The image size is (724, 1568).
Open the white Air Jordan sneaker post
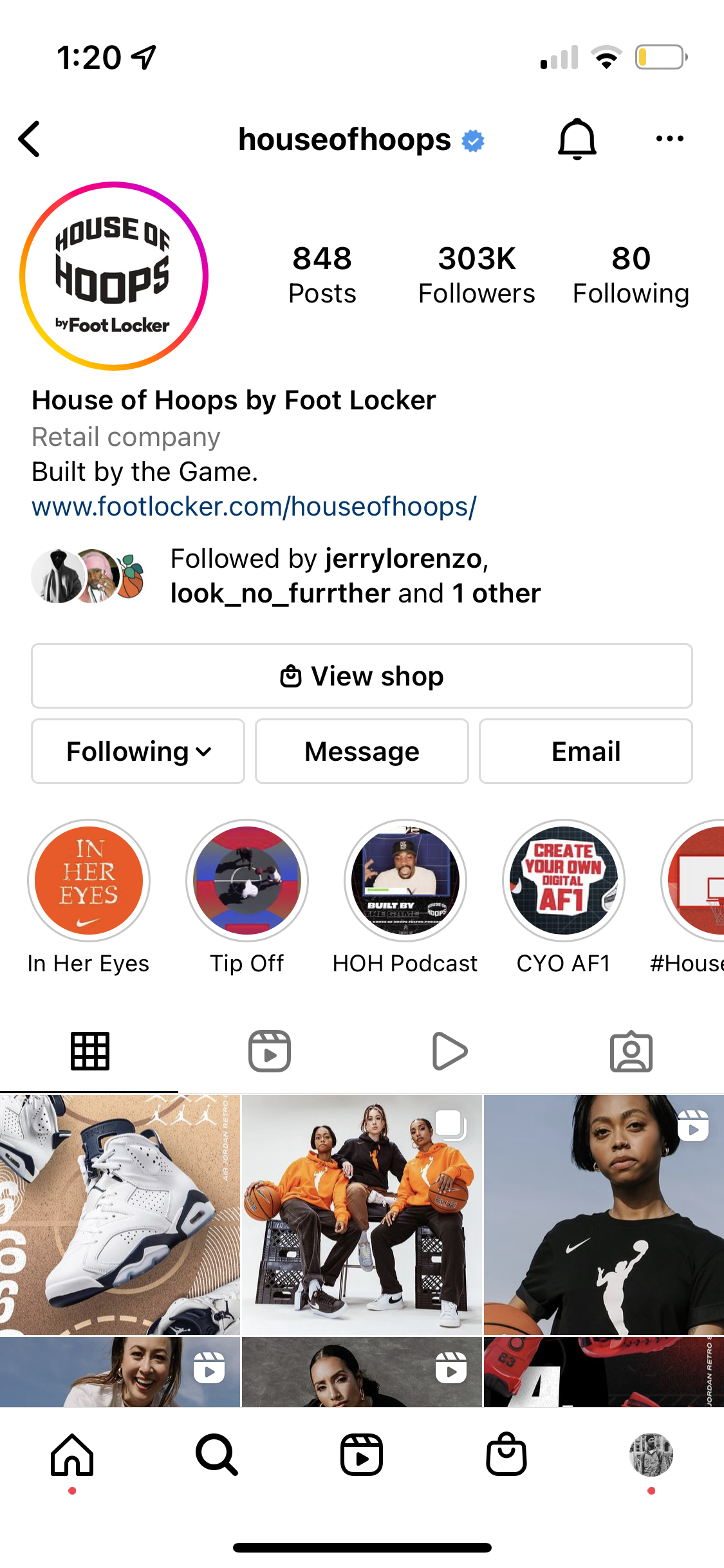[x=120, y=1214]
